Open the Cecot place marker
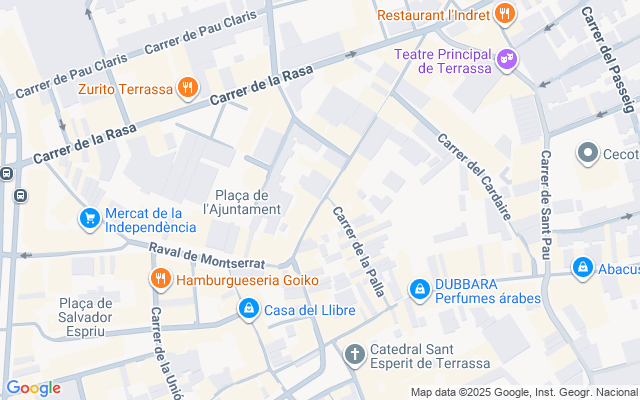 [587, 153]
